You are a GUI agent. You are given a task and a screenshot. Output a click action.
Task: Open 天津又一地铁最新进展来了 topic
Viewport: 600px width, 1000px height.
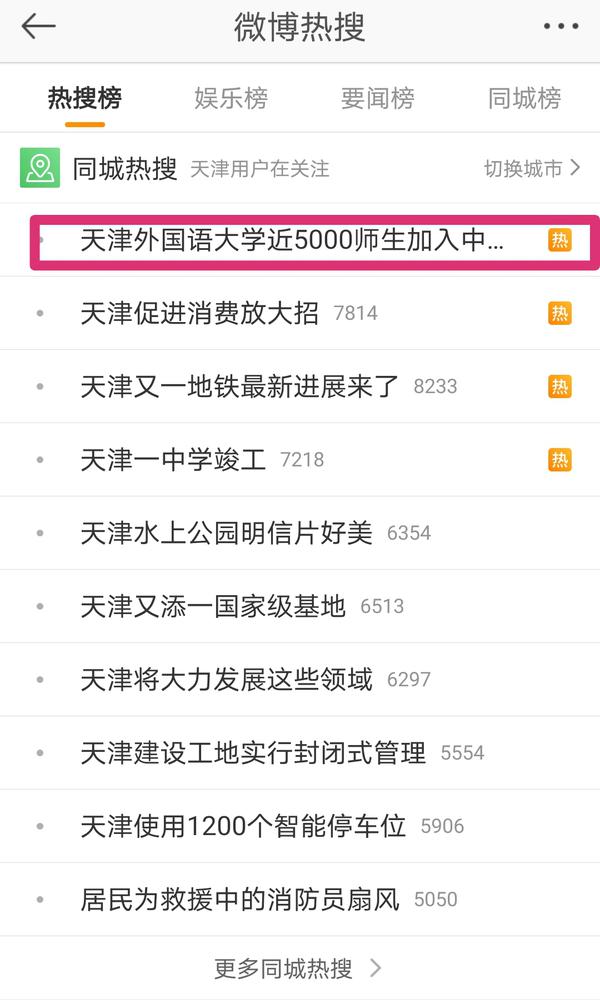point(240,386)
